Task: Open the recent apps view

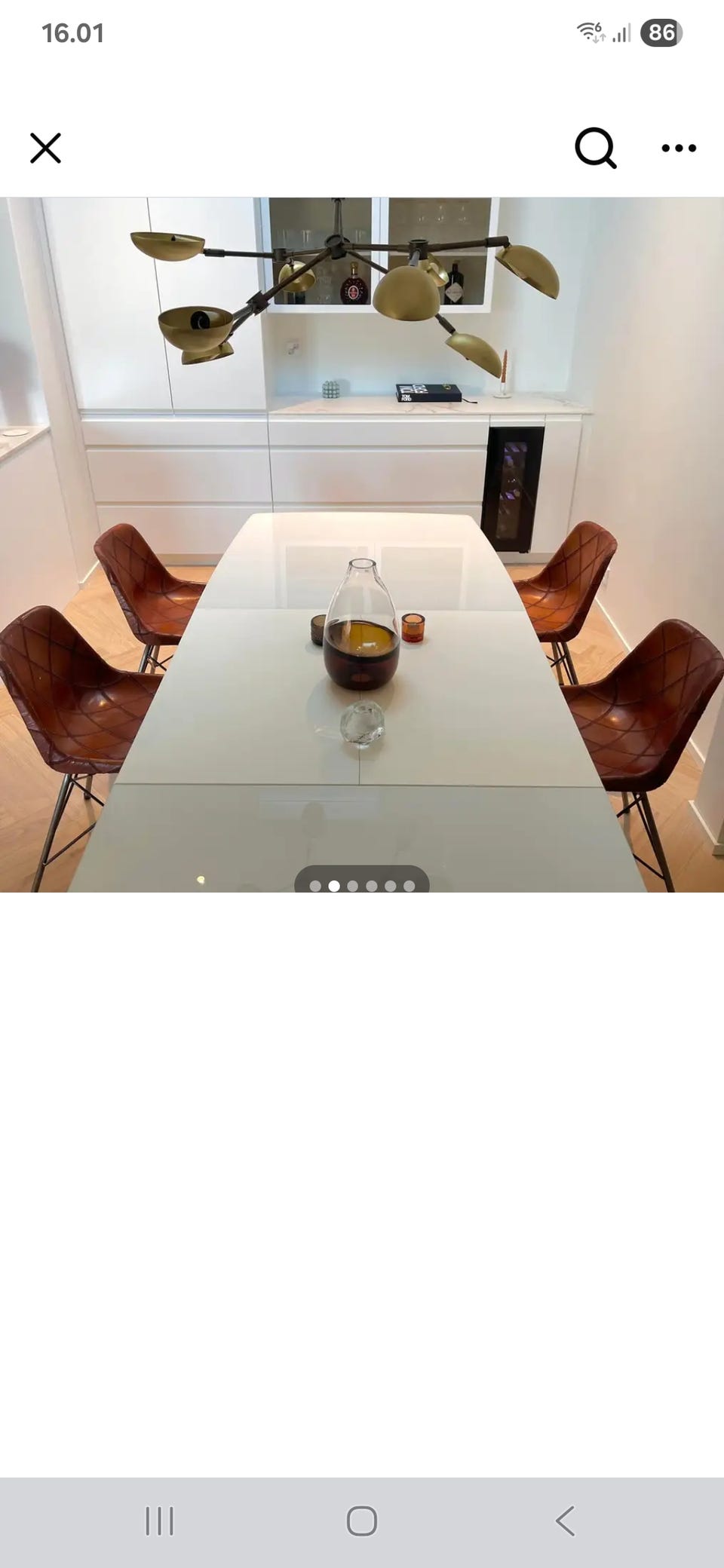Action: point(159,1521)
